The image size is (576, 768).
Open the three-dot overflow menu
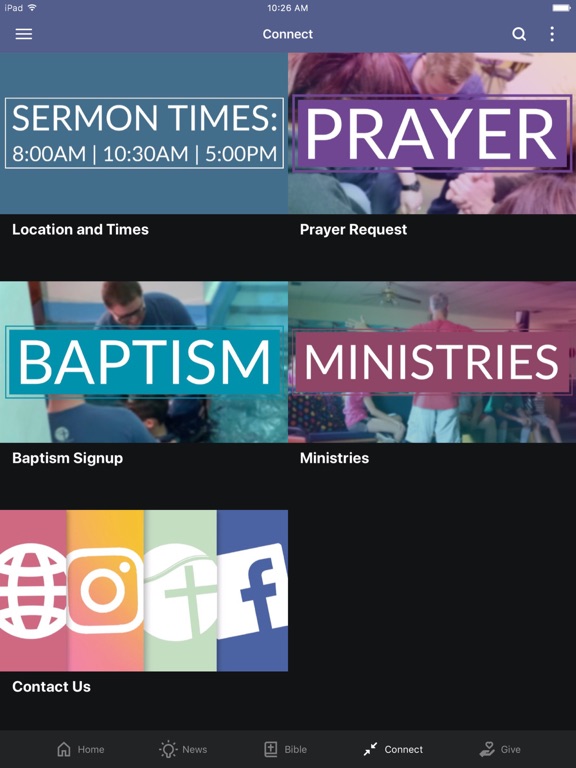(552, 34)
